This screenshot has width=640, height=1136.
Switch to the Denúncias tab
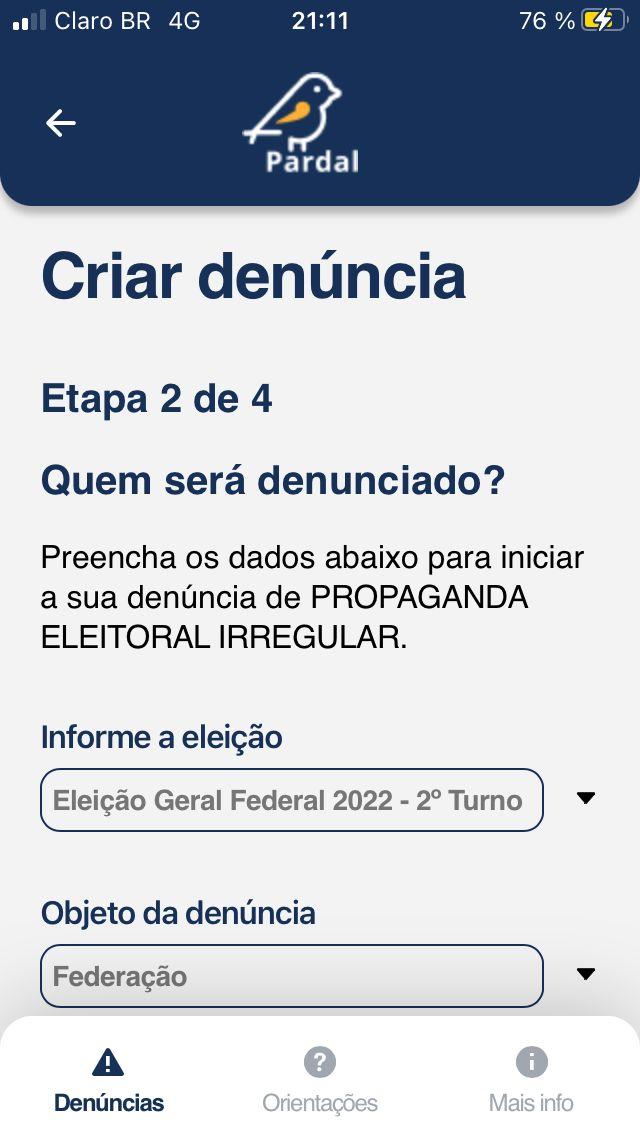pyautogui.click(x=109, y=1081)
